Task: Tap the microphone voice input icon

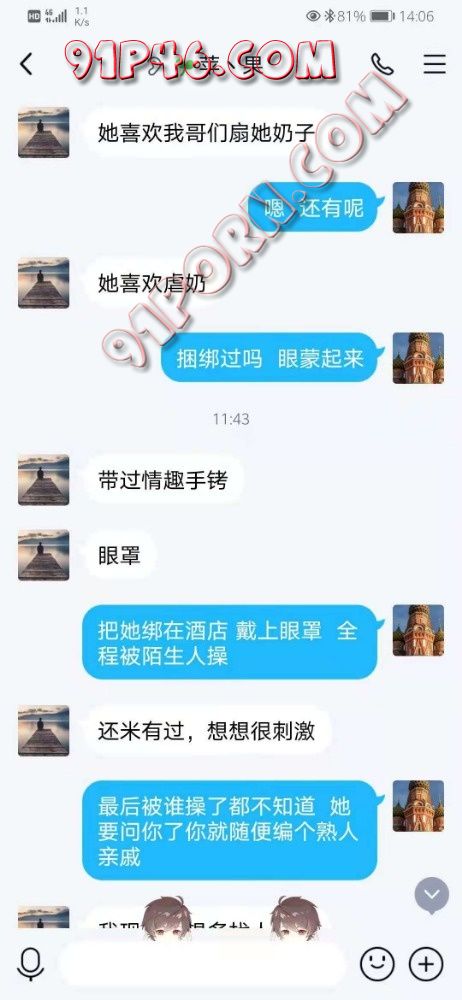Action: pyautogui.click(x=30, y=963)
